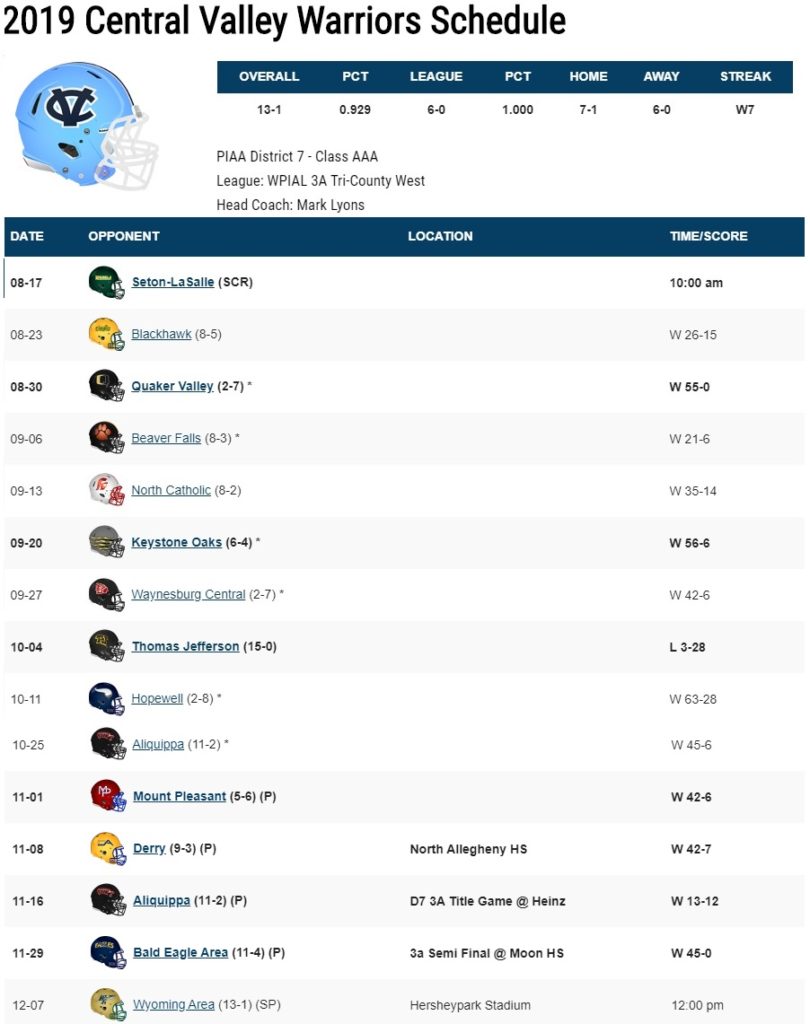Image resolution: width=810 pixels, height=1024 pixels.
Task: Open the Mount Pleasant team link
Action: (x=179, y=797)
